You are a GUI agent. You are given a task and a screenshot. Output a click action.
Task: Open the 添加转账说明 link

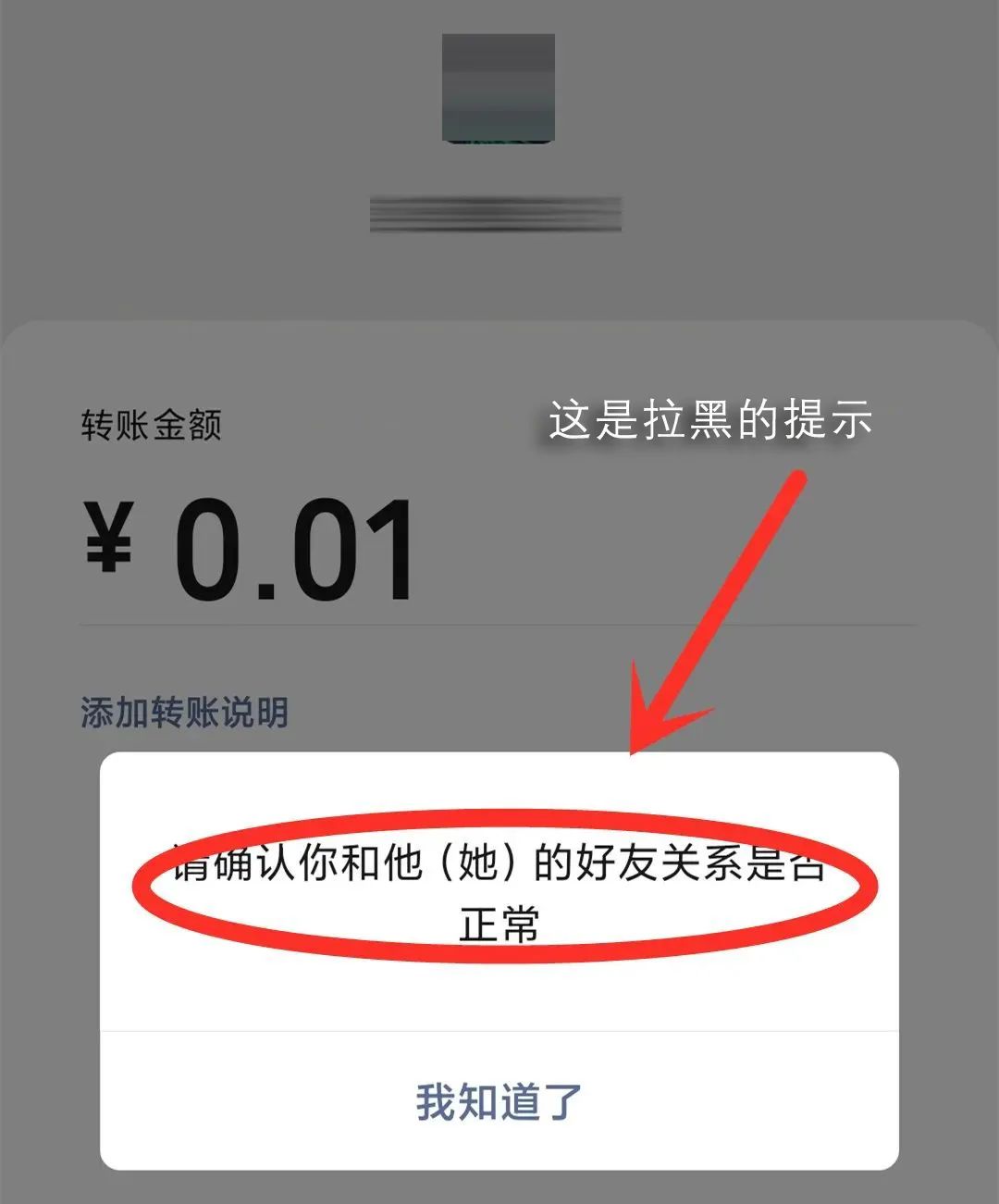point(184,713)
